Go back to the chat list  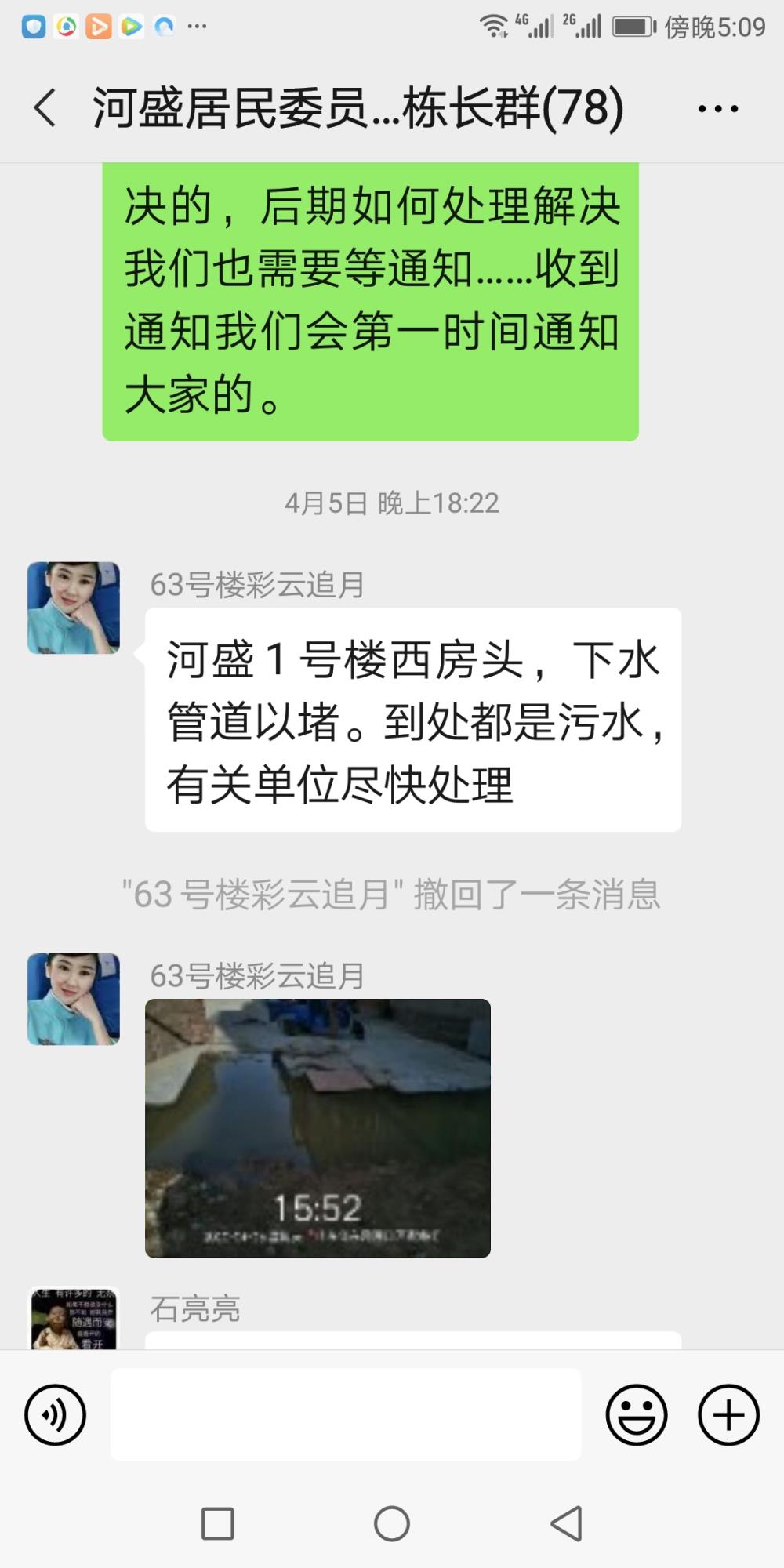(45, 107)
